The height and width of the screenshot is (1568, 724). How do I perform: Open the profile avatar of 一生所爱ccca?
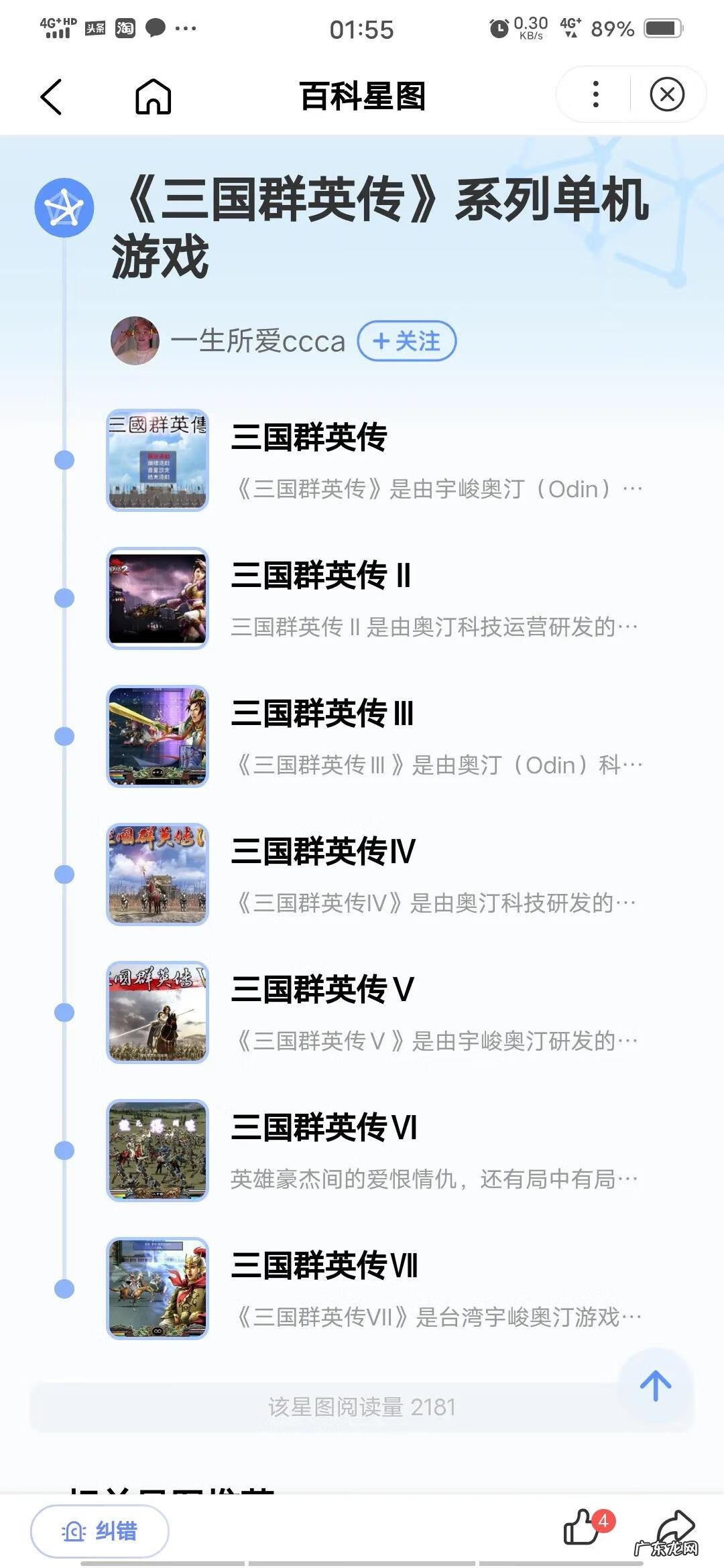click(x=135, y=340)
